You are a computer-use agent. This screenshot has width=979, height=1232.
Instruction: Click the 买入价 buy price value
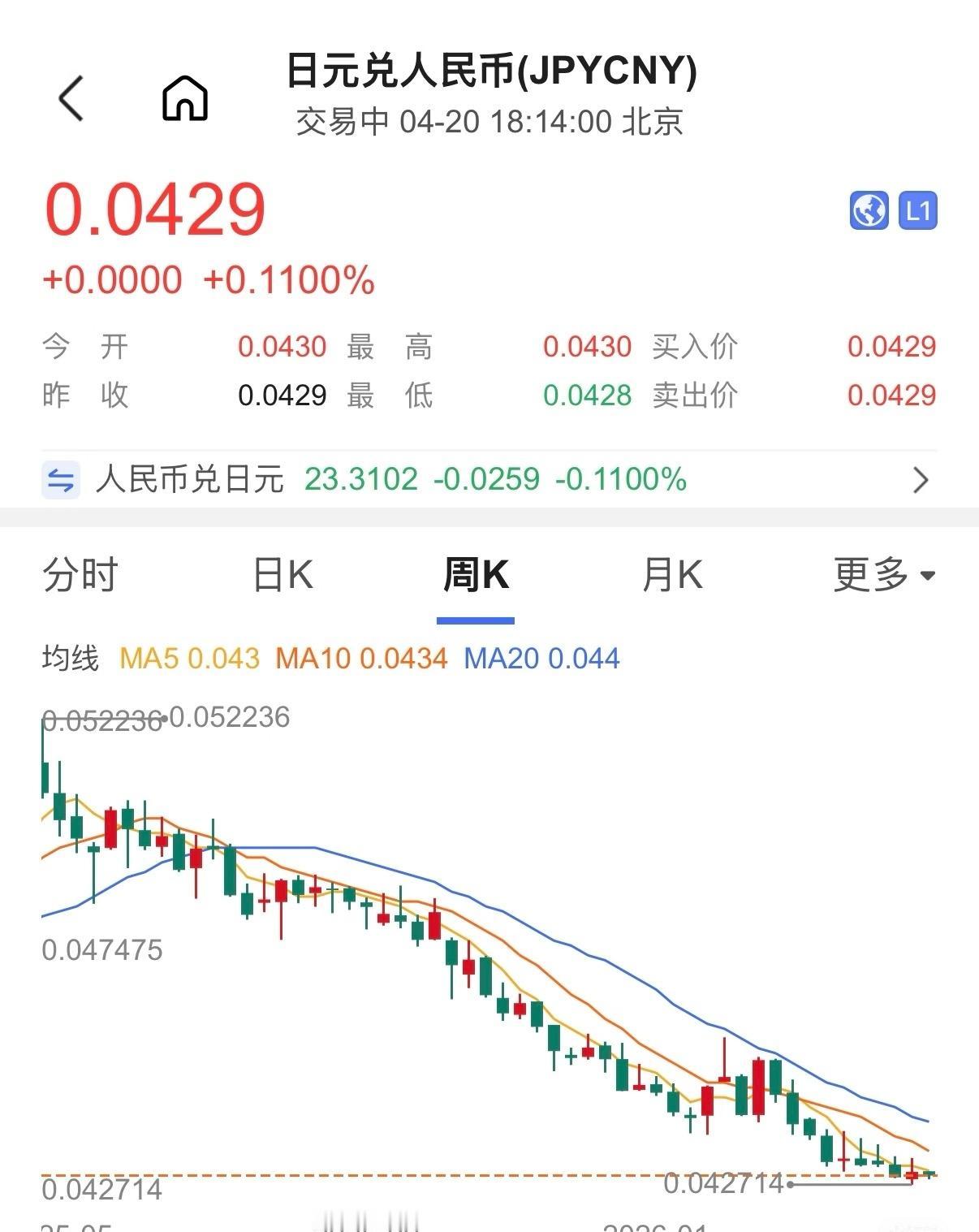[x=892, y=347]
